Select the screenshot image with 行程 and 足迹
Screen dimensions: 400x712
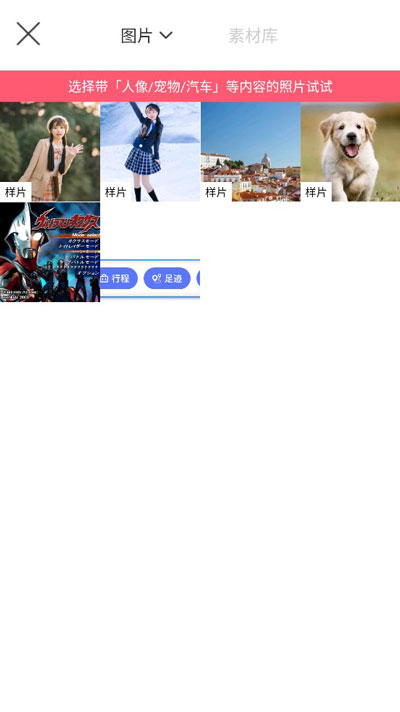click(150, 252)
